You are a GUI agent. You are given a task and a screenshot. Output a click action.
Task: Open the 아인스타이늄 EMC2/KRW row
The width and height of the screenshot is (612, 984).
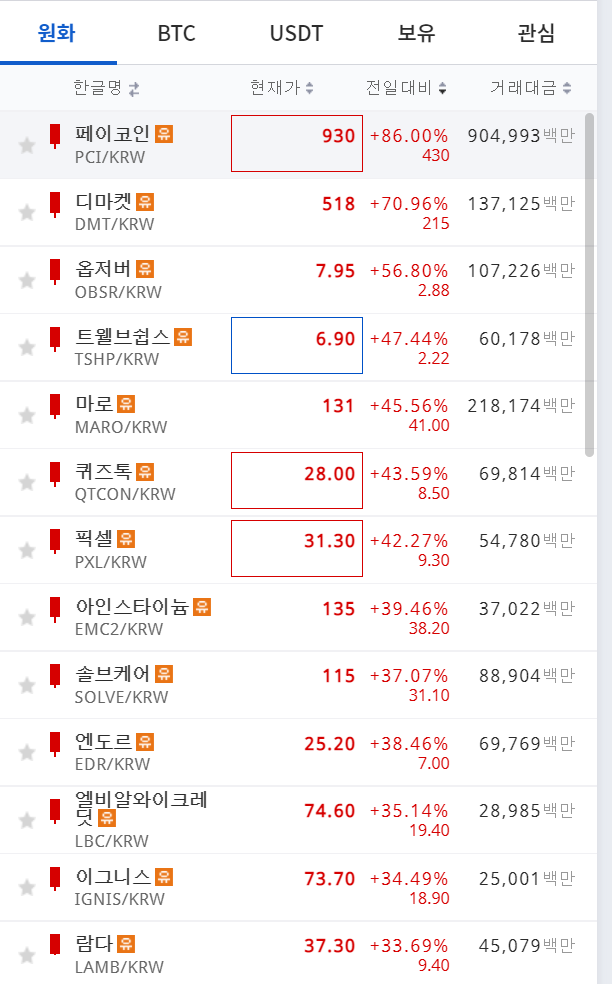tap(298, 618)
